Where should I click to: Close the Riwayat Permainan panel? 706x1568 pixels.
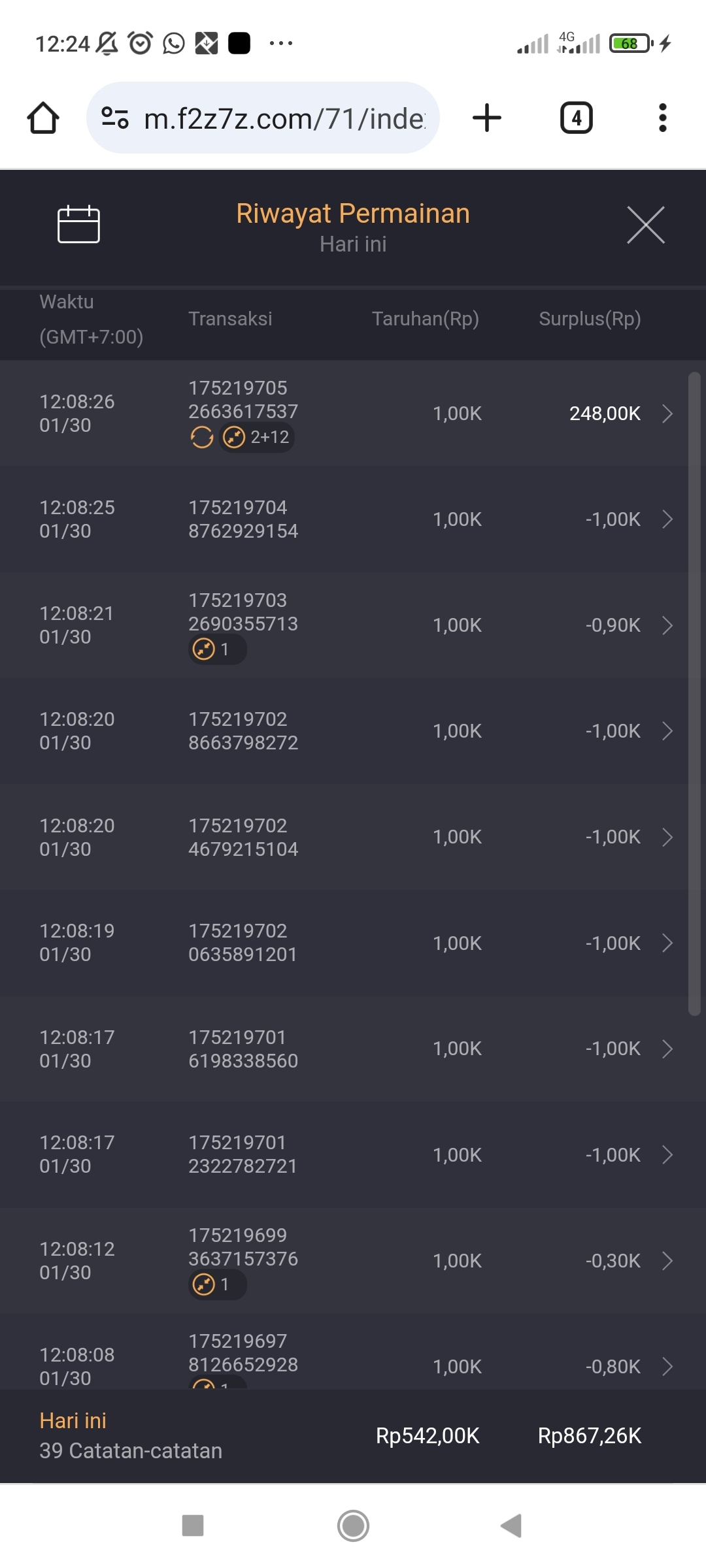645,225
